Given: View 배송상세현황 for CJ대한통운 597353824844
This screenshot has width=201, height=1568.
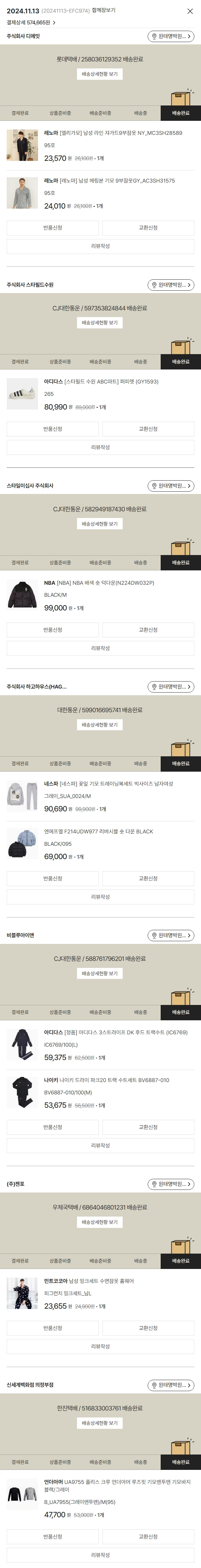Looking at the screenshot, I should coord(100,323).
